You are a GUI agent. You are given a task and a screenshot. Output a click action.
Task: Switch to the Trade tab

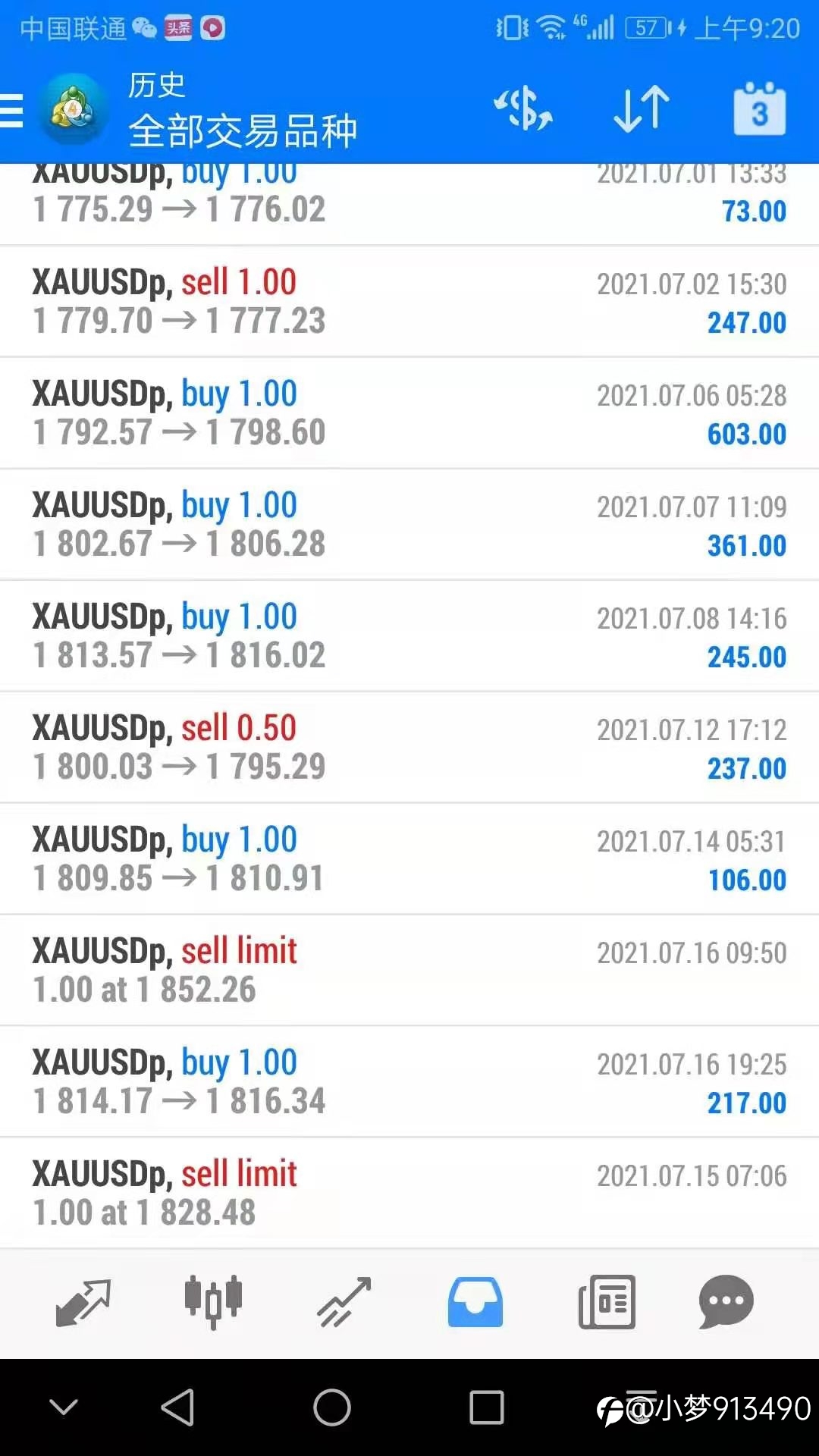pos(344,1303)
